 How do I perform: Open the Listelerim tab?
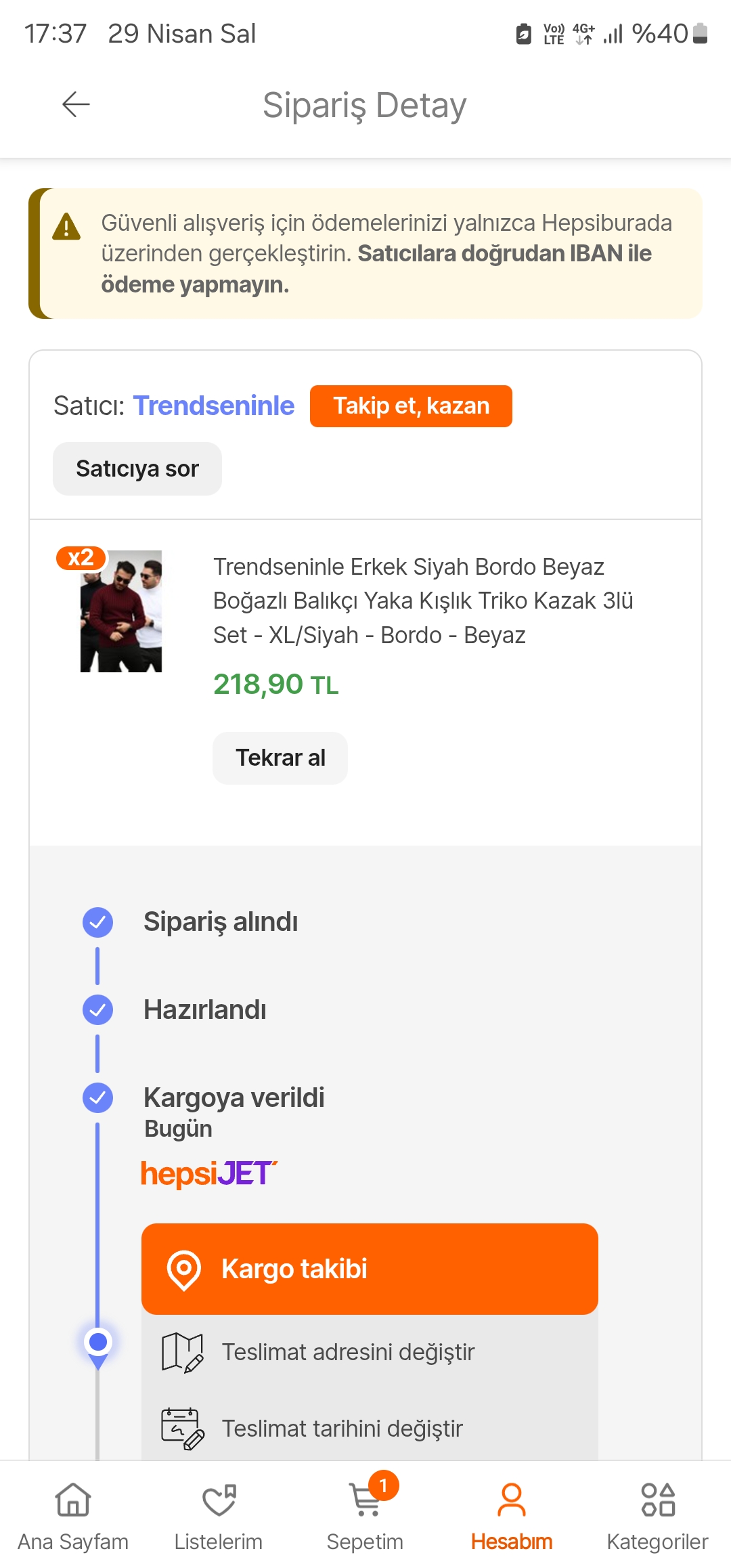pos(219,1515)
